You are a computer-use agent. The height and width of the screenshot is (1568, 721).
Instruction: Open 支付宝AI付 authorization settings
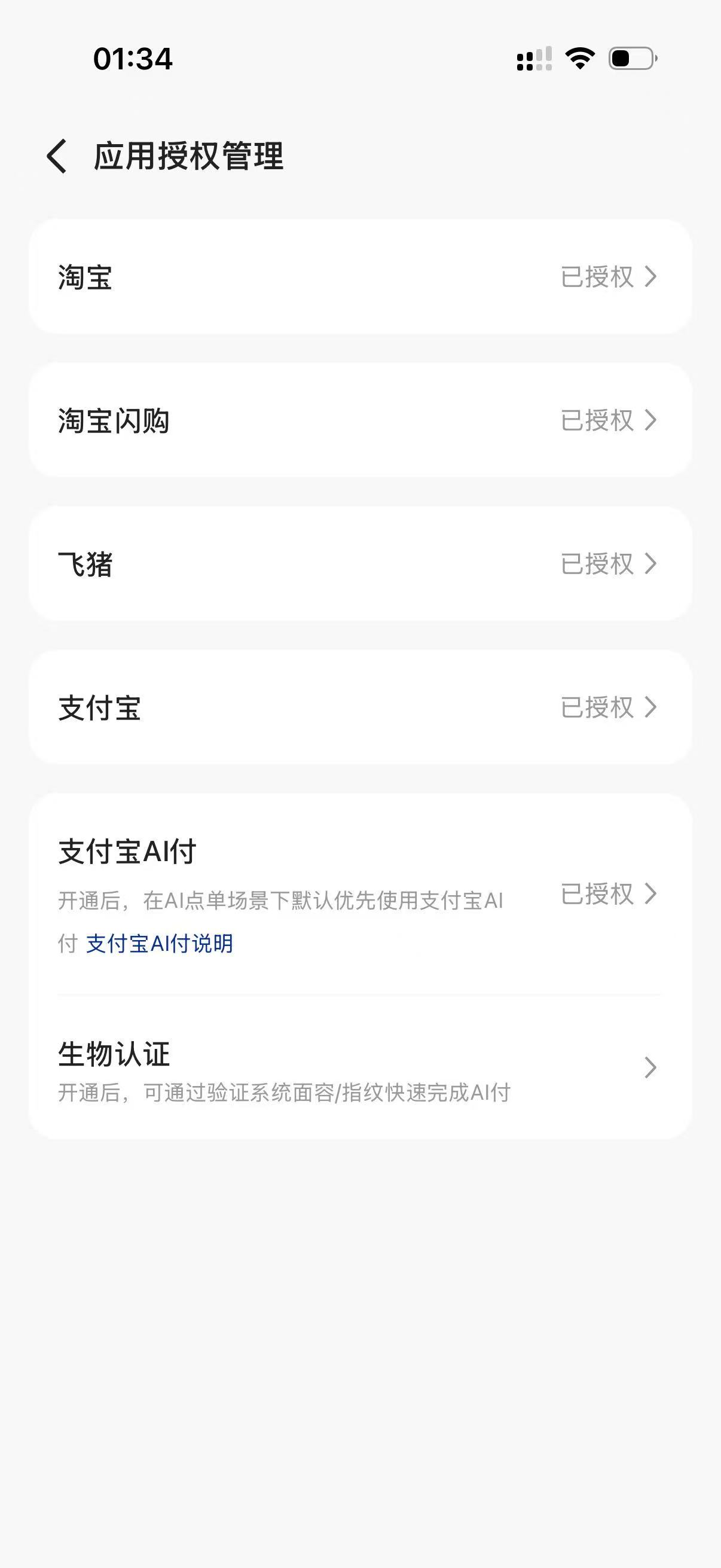pos(607,894)
